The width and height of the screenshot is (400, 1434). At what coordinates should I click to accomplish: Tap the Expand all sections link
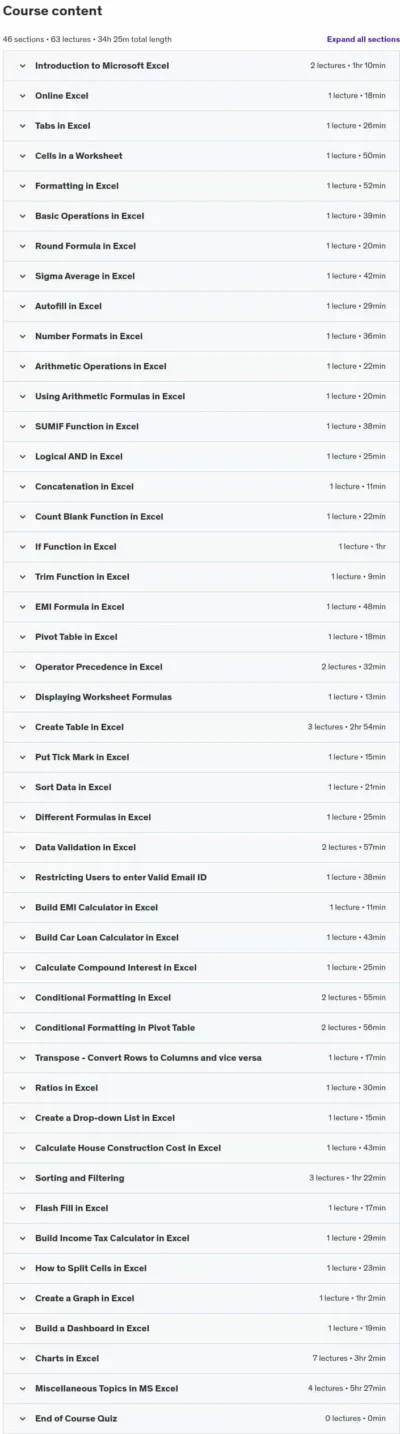coord(363,39)
